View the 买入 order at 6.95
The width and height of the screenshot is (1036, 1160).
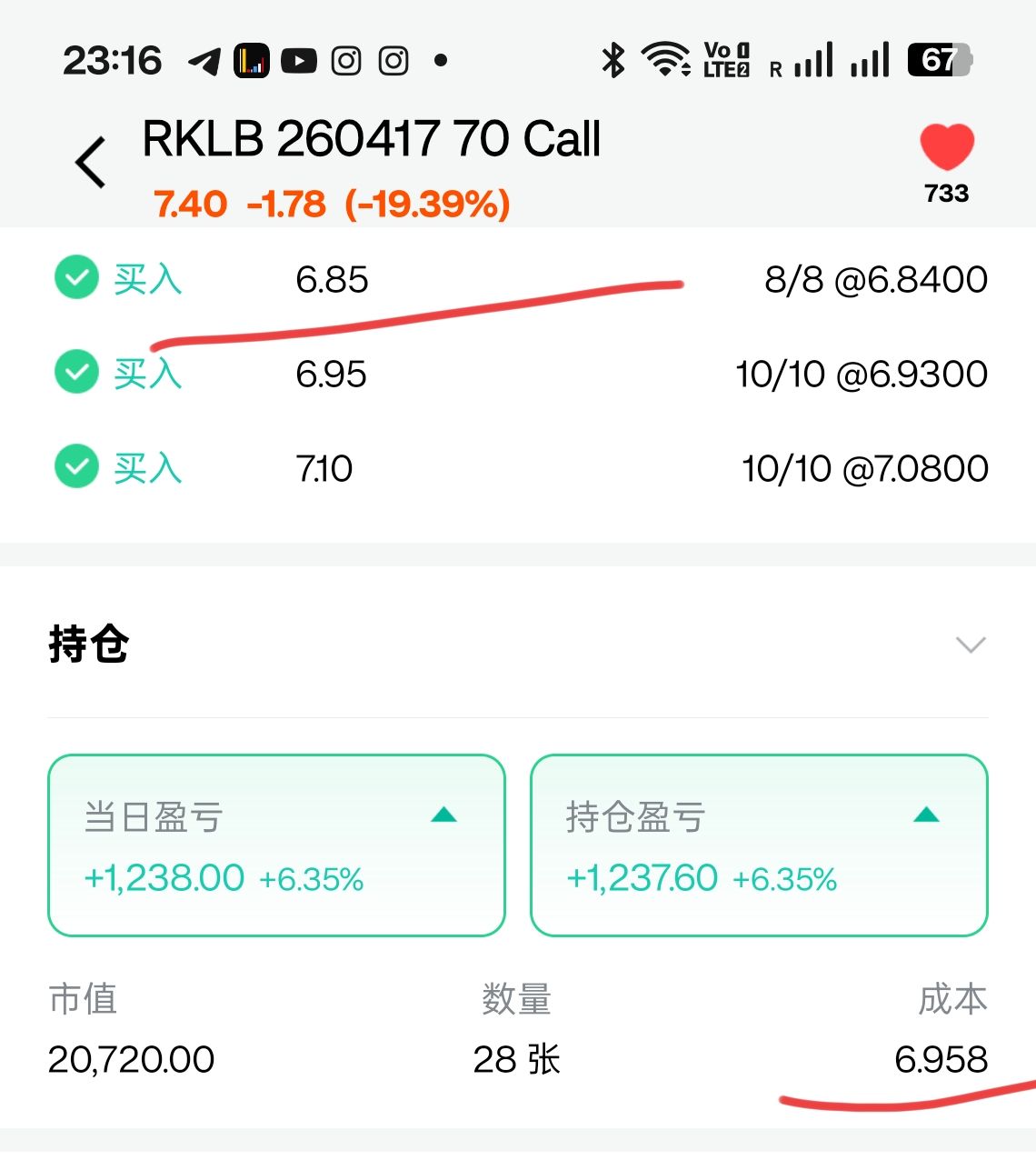[x=520, y=374]
